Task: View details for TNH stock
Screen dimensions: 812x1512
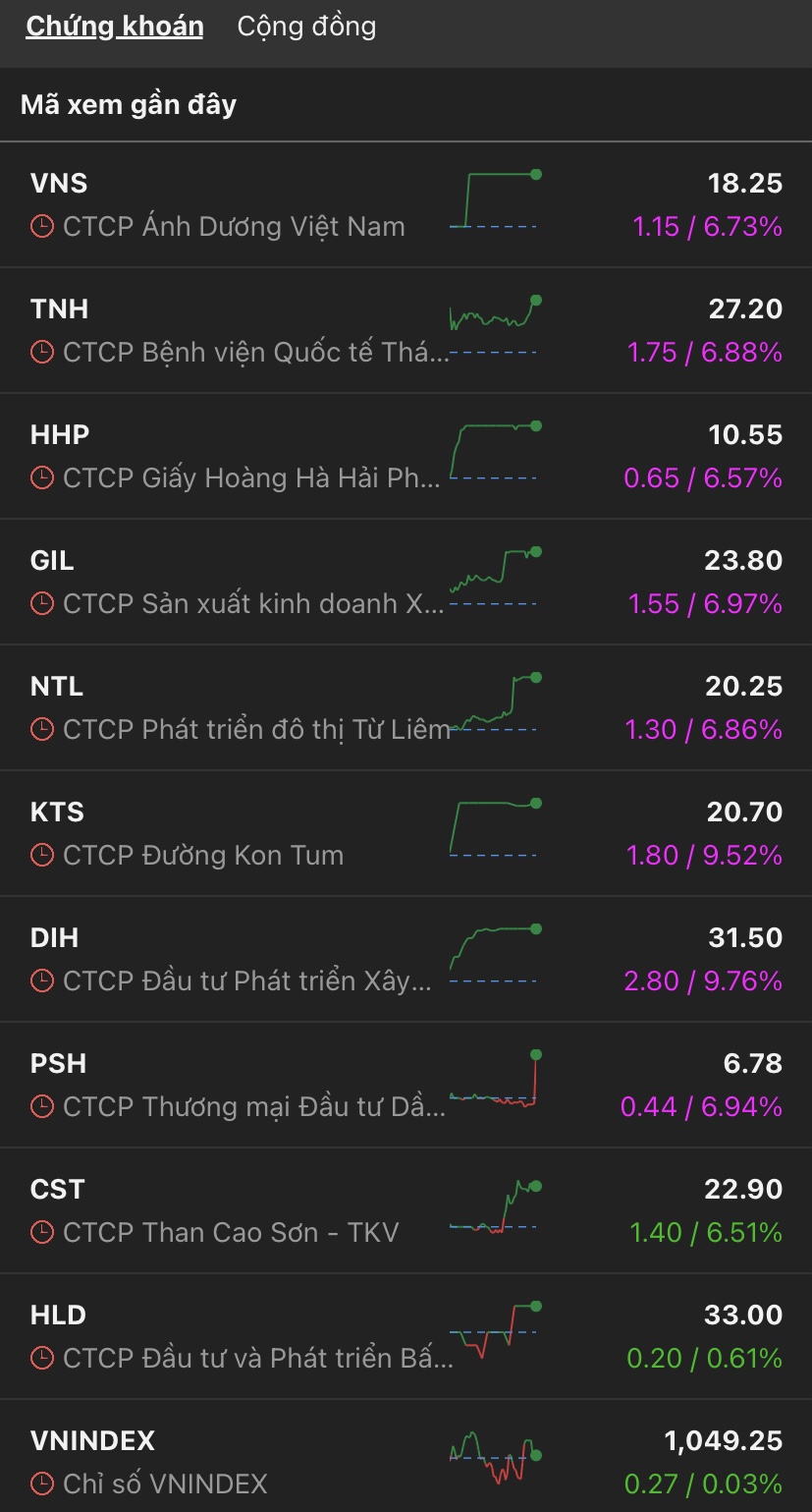Action: tap(406, 330)
